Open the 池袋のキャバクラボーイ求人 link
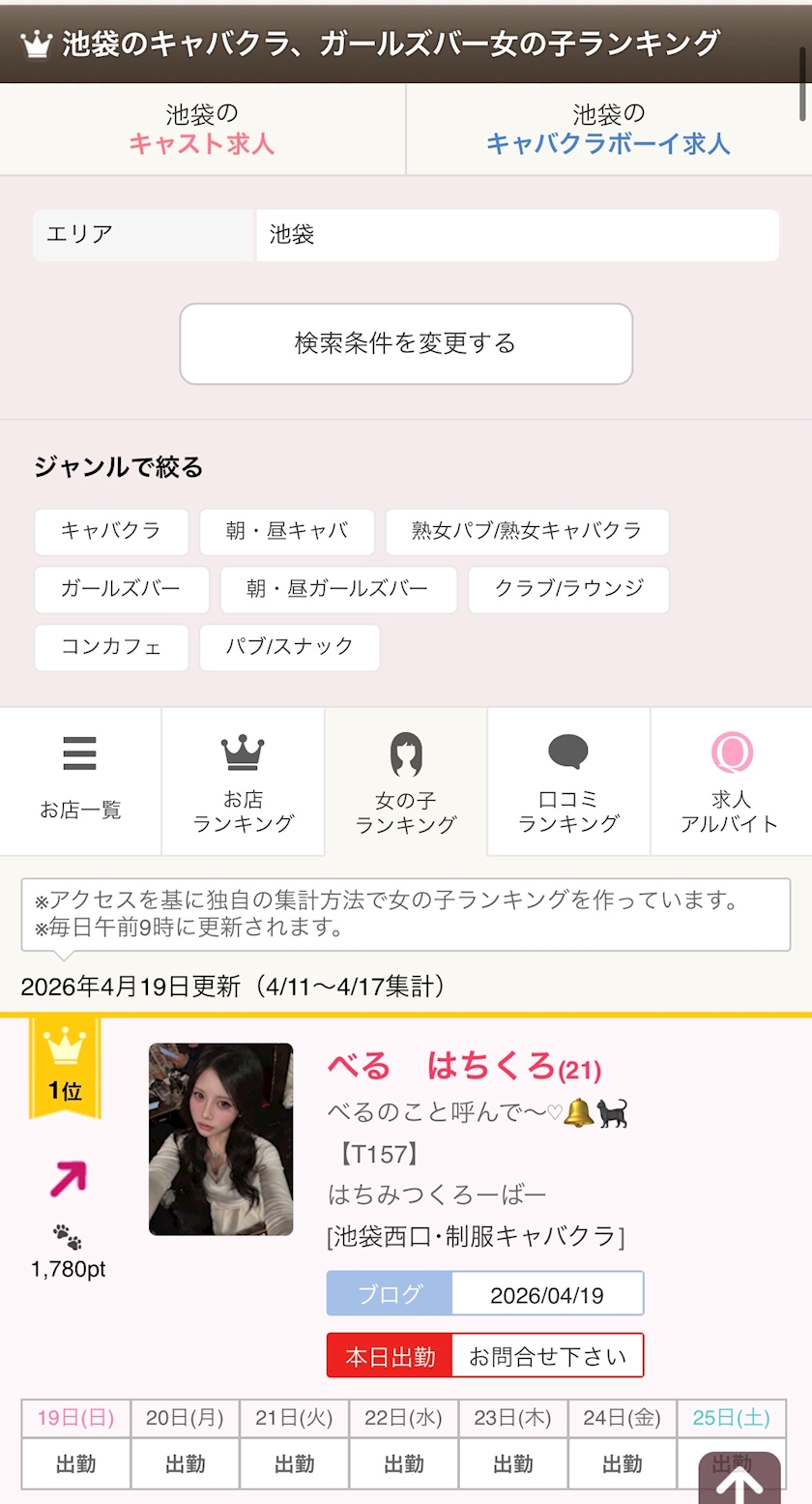The height and width of the screenshot is (1504, 812). coord(609,129)
